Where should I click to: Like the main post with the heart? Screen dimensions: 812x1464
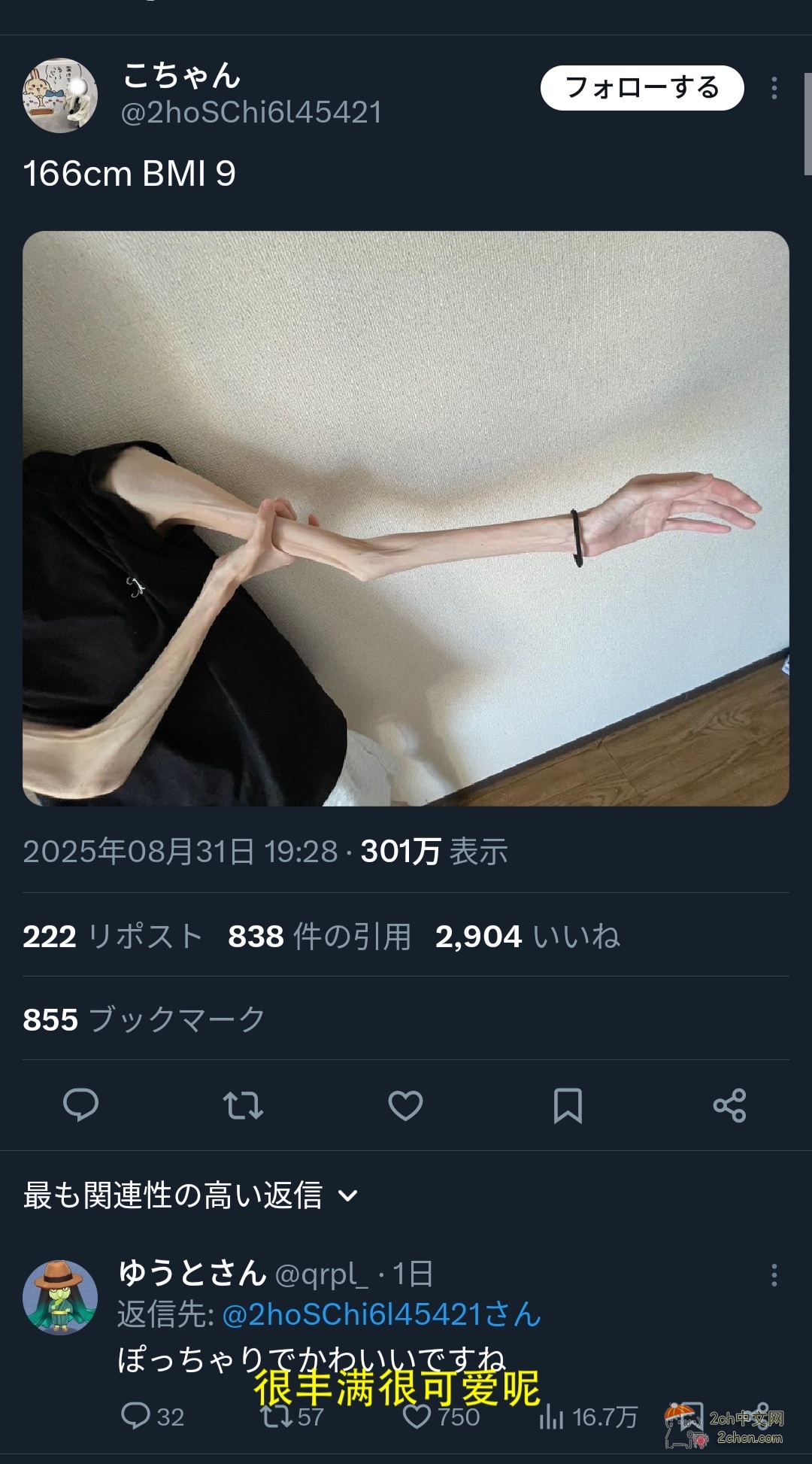(x=405, y=1105)
